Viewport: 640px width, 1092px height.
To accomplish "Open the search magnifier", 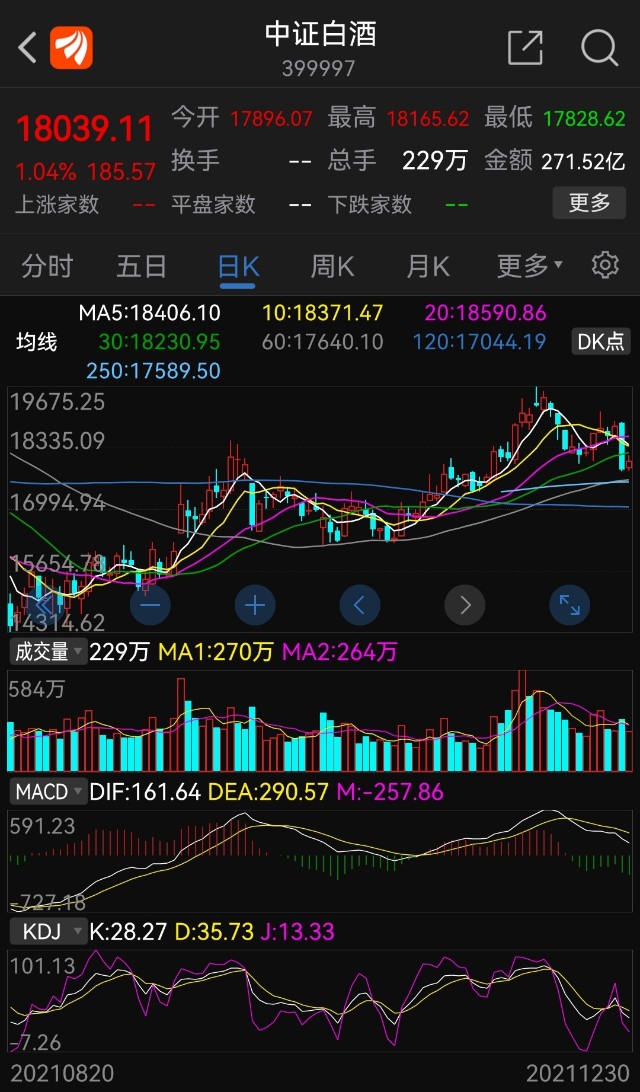I will pyautogui.click(x=599, y=47).
